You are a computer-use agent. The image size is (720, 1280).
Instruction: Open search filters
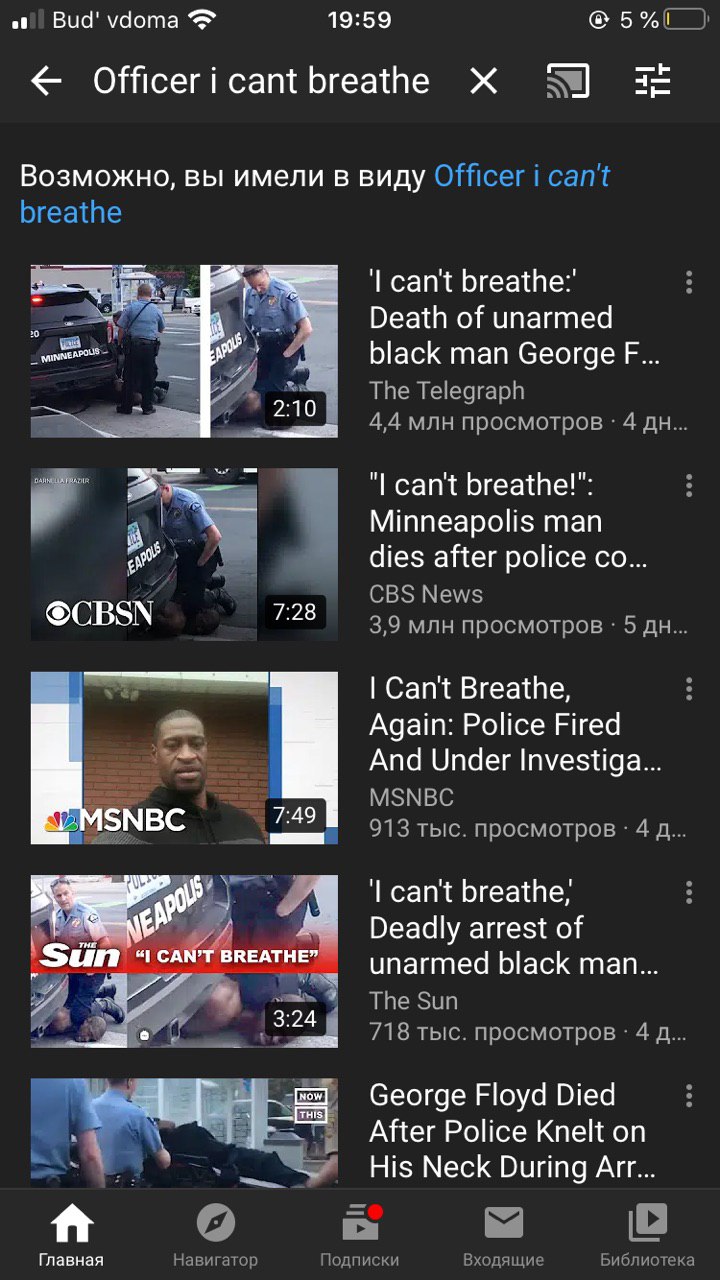pyautogui.click(x=653, y=81)
